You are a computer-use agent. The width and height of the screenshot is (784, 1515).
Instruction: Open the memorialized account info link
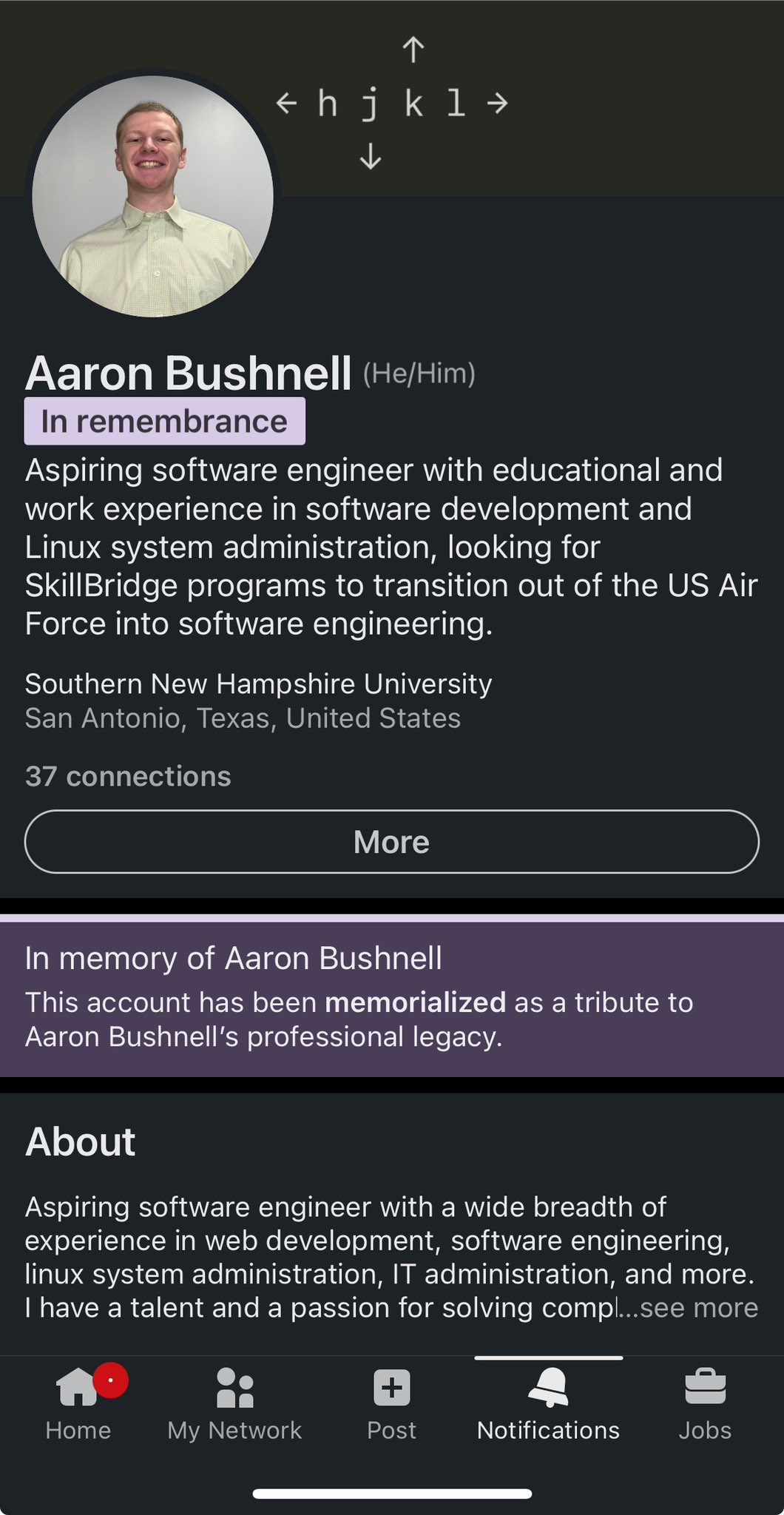[415, 1002]
